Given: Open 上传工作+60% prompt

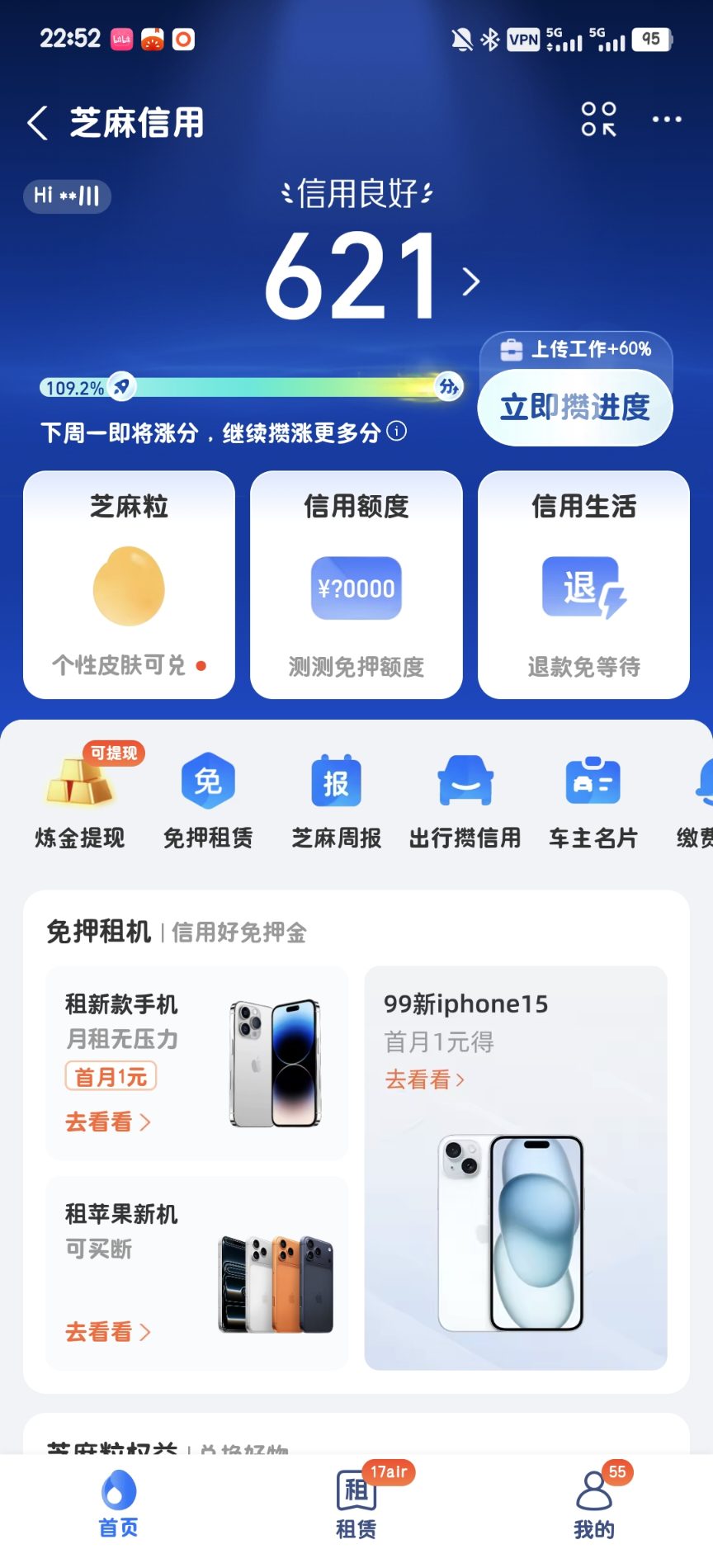Looking at the screenshot, I should click(x=576, y=349).
